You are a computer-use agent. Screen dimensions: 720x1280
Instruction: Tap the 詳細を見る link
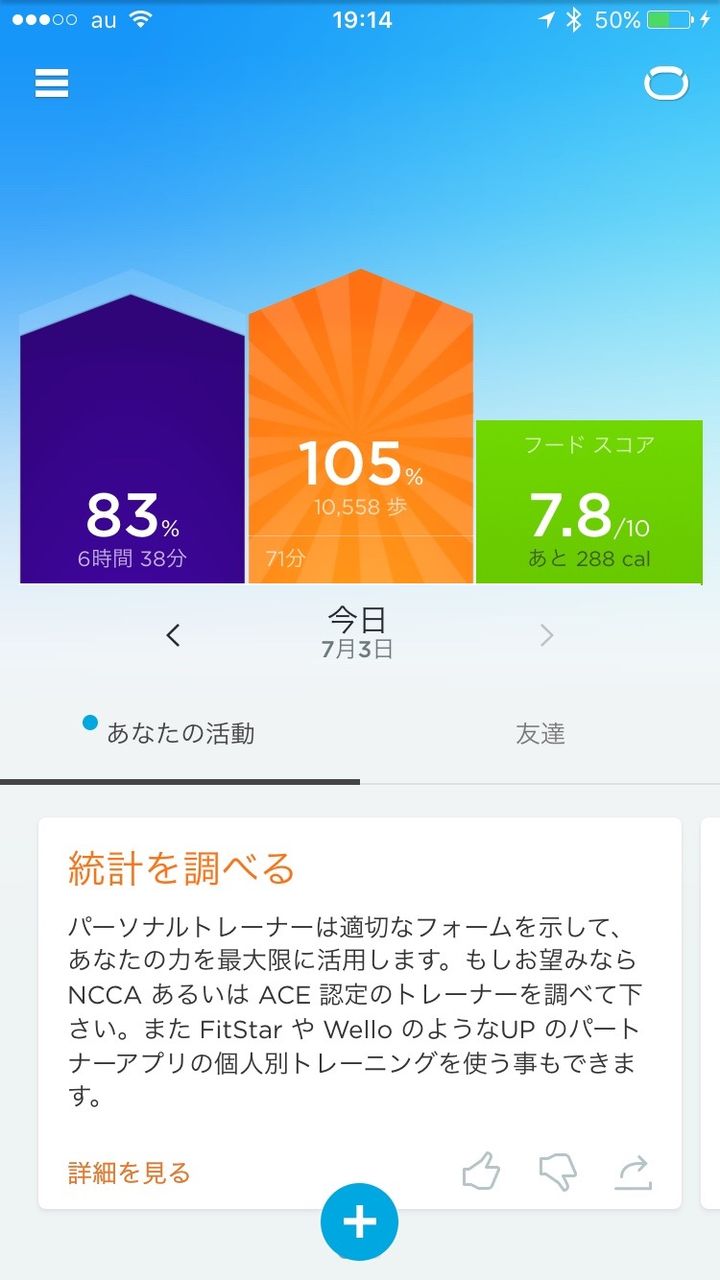(129, 1172)
